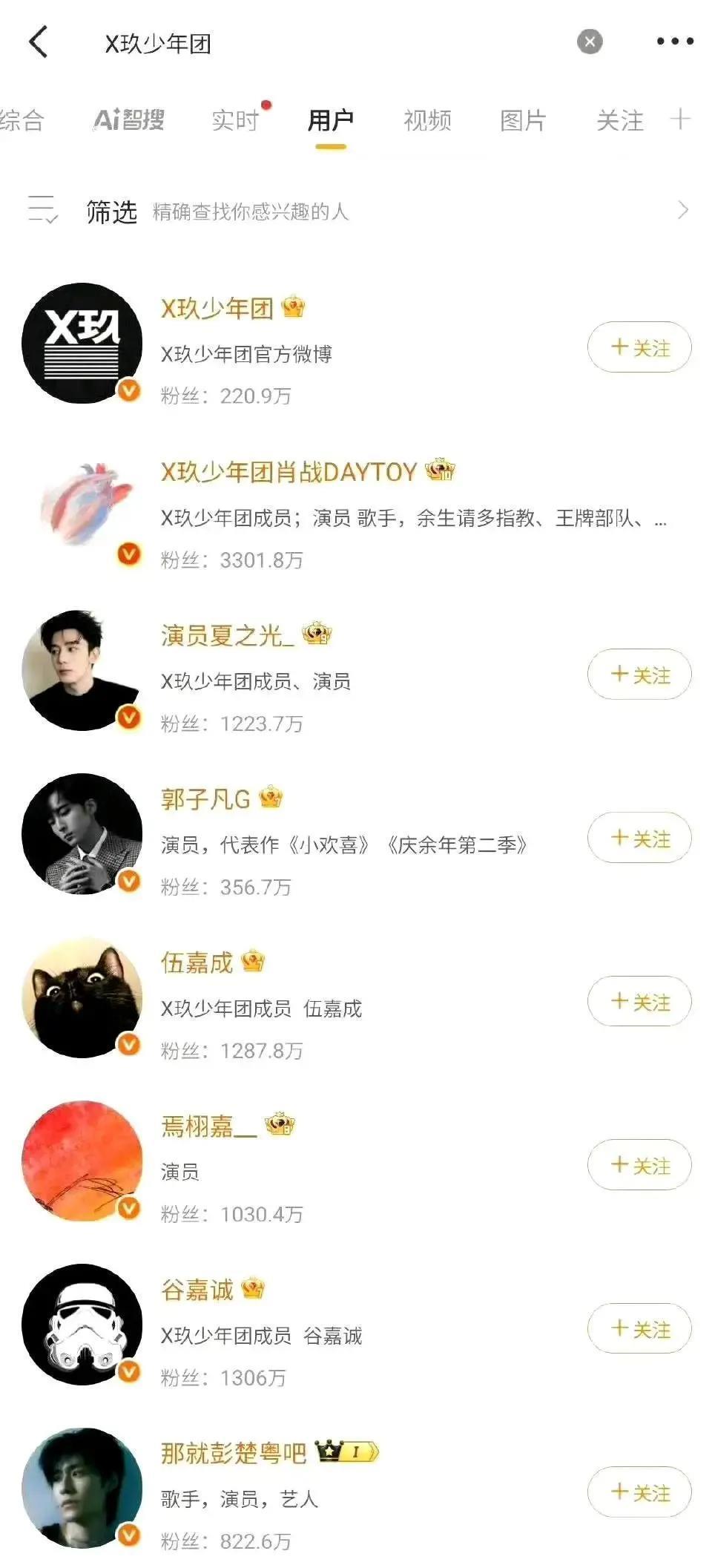Image resolution: width=712 pixels, height=1568 pixels.
Task: Follow 伍嘉成
Action: coord(639,1002)
